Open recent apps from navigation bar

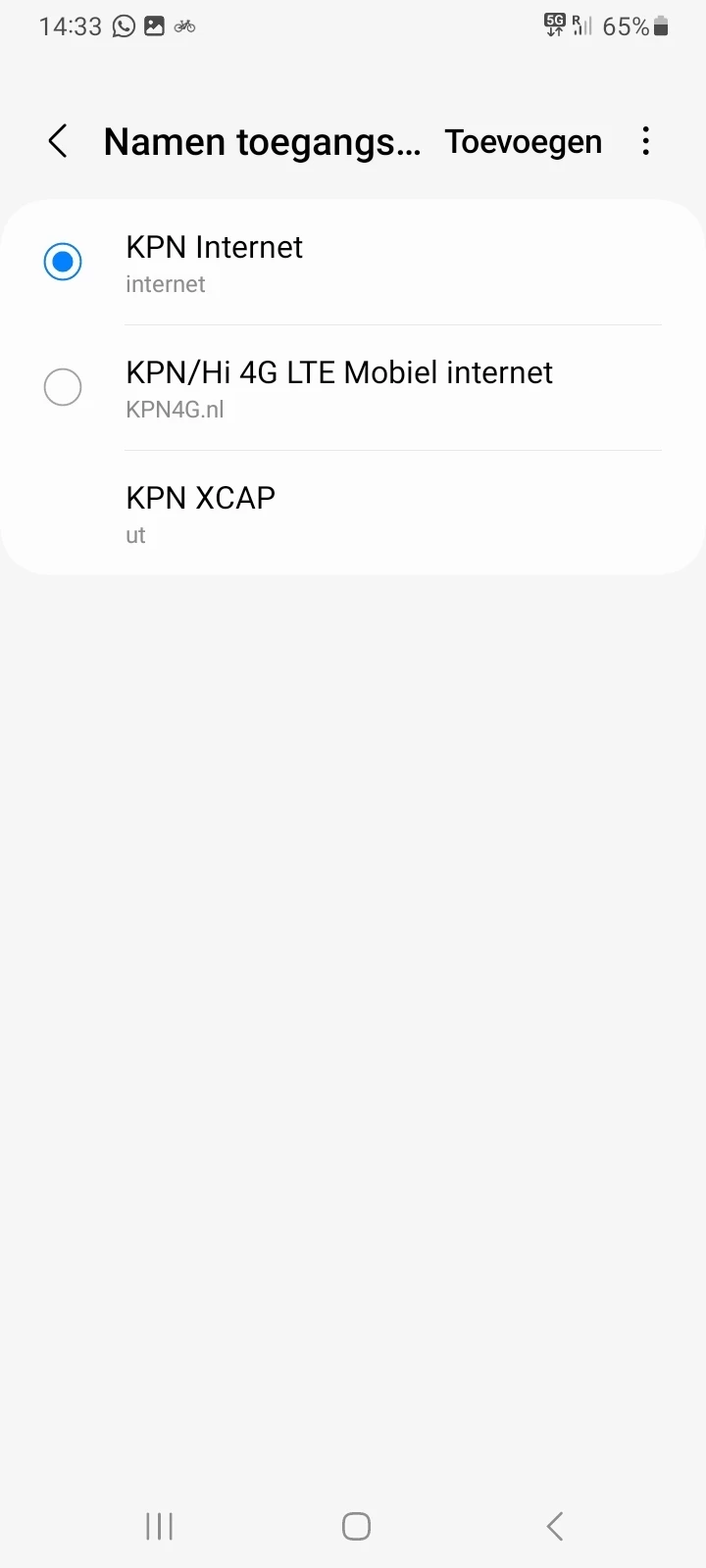159,1526
